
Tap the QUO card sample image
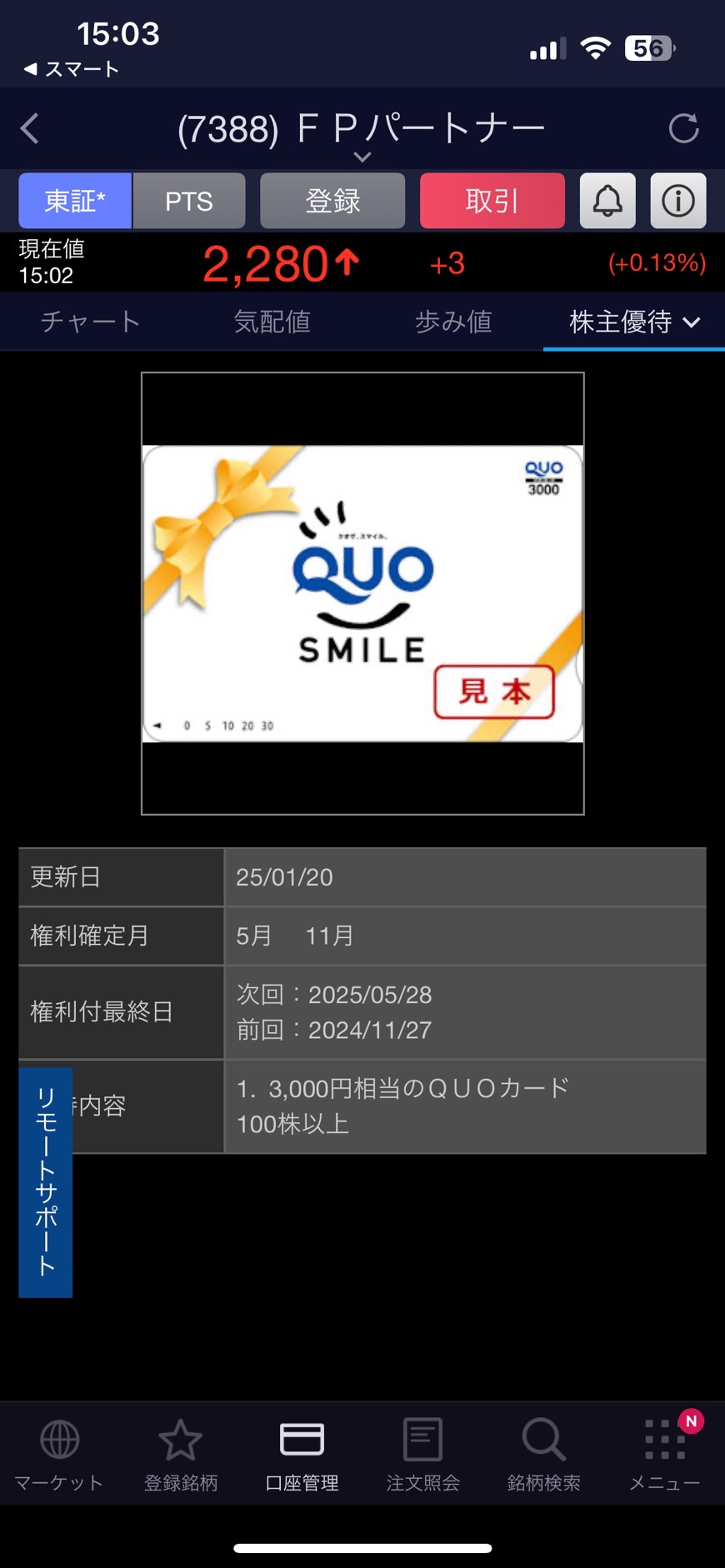(x=362, y=593)
